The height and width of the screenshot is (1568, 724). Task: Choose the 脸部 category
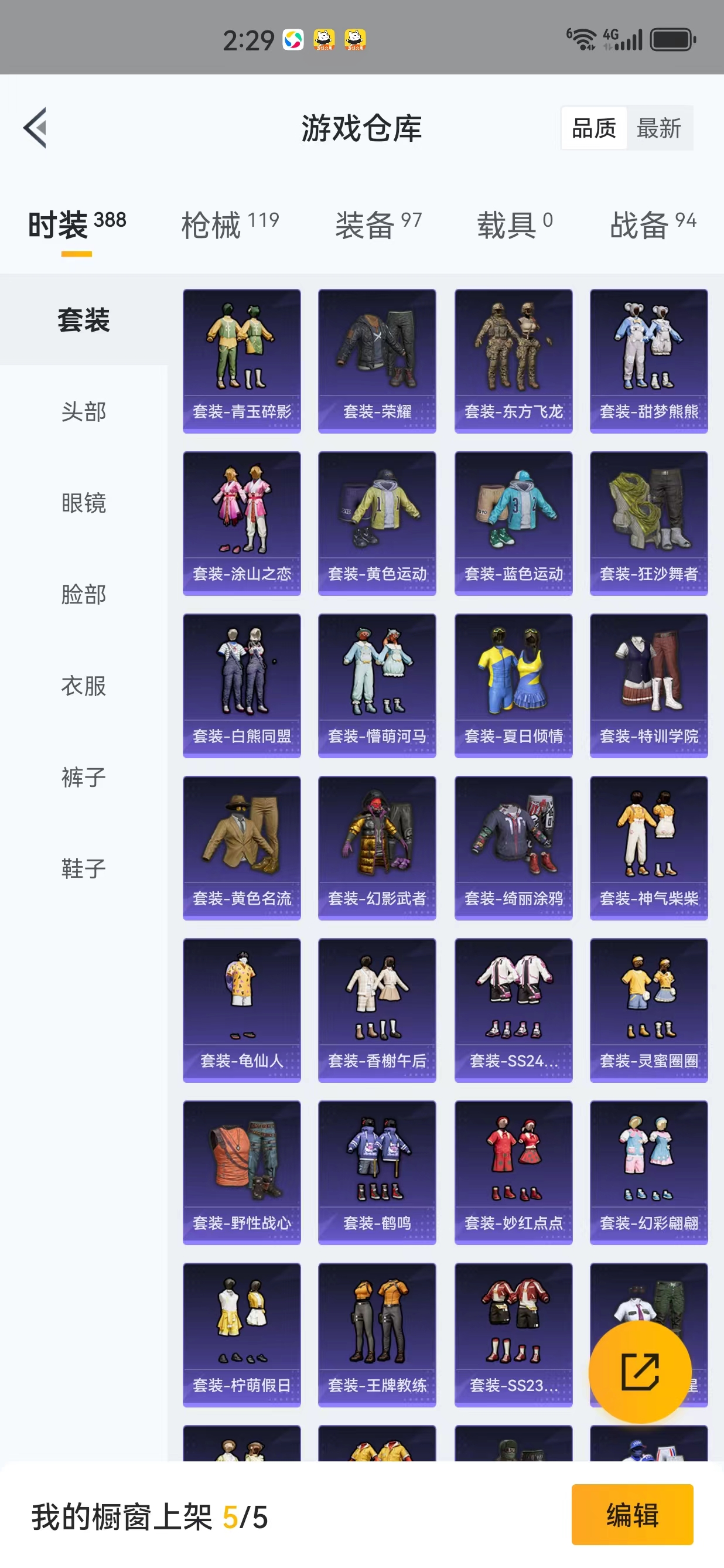84,594
